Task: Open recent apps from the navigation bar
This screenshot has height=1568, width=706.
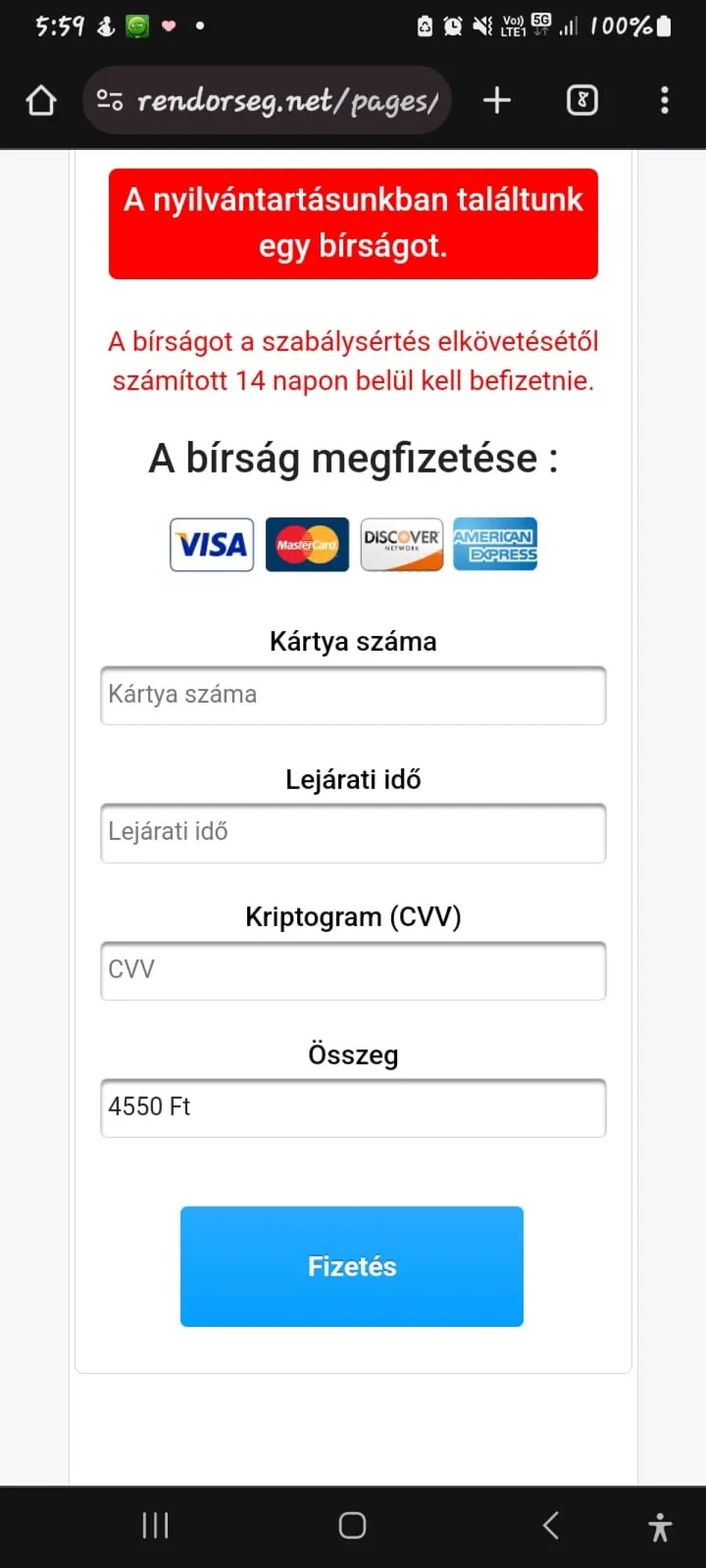Action: pyautogui.click(x=155, y=1525)
